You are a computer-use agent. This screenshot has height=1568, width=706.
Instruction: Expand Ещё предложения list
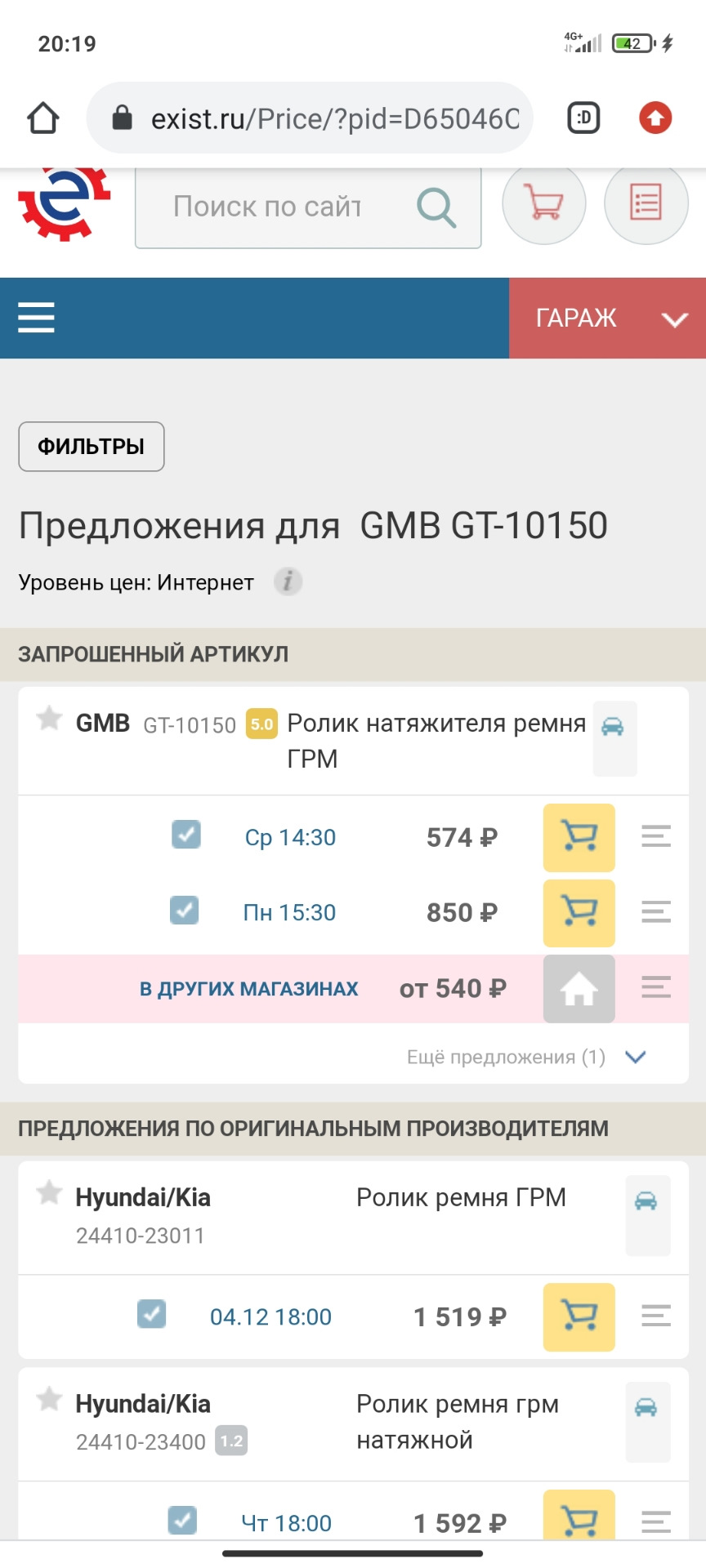tap(521, 1056)
